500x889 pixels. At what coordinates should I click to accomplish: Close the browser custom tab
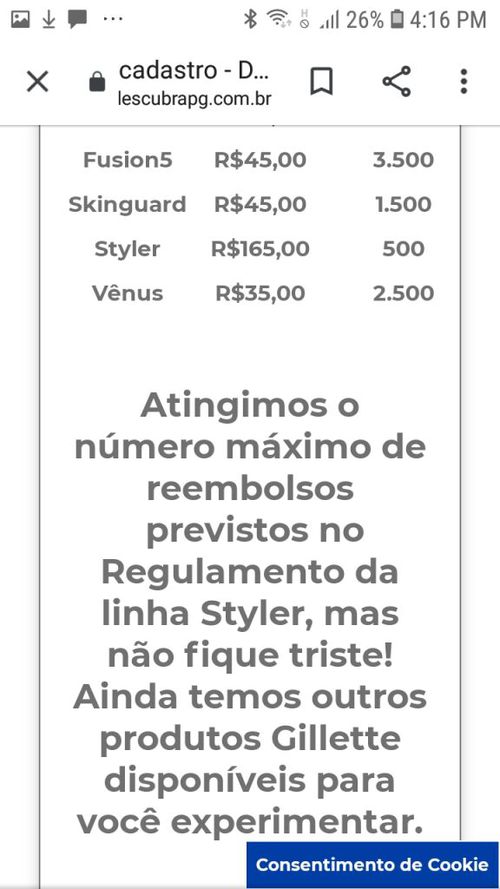pos(37,82)
